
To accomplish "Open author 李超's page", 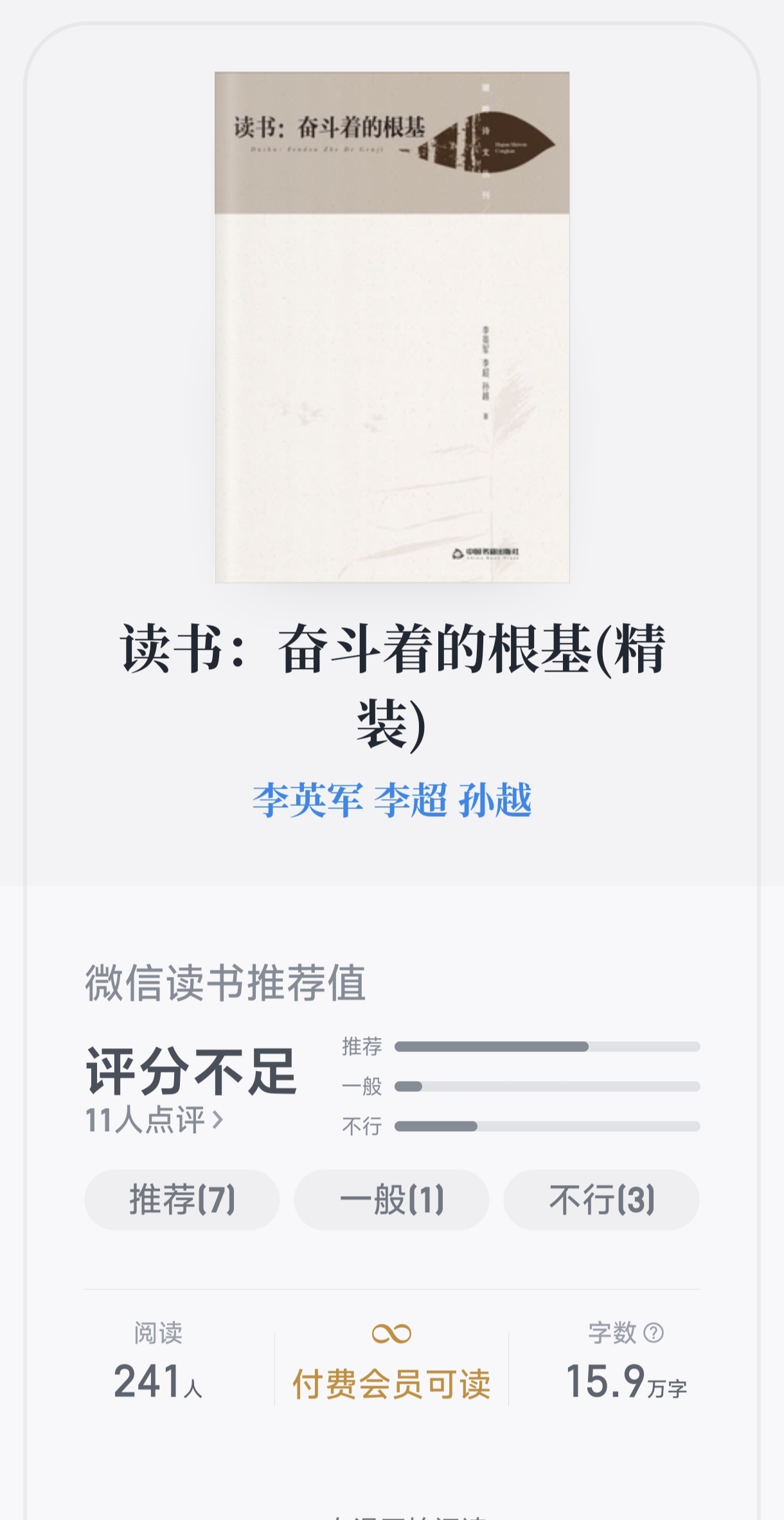I will click(410, 800).
